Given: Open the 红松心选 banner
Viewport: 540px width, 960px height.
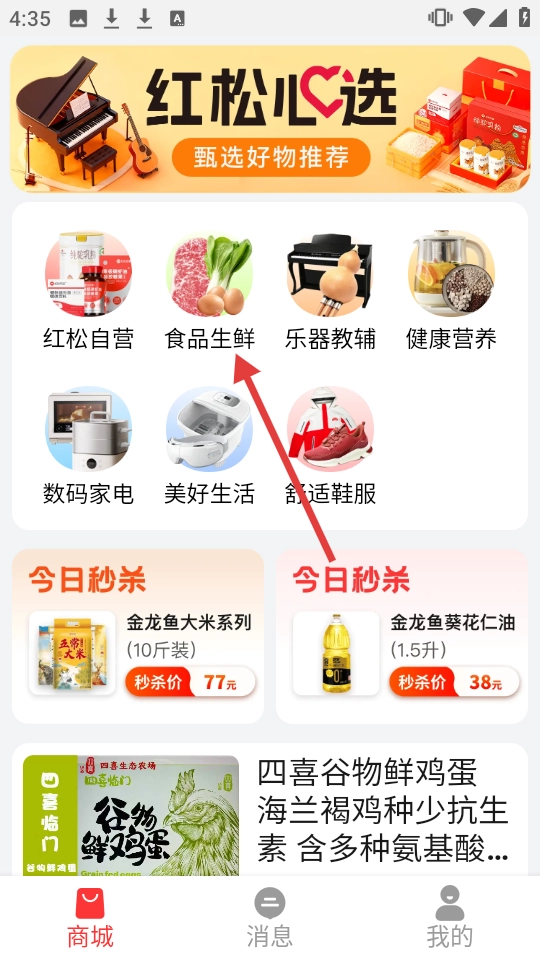Looking at the screenshot, I should point(270,119).
